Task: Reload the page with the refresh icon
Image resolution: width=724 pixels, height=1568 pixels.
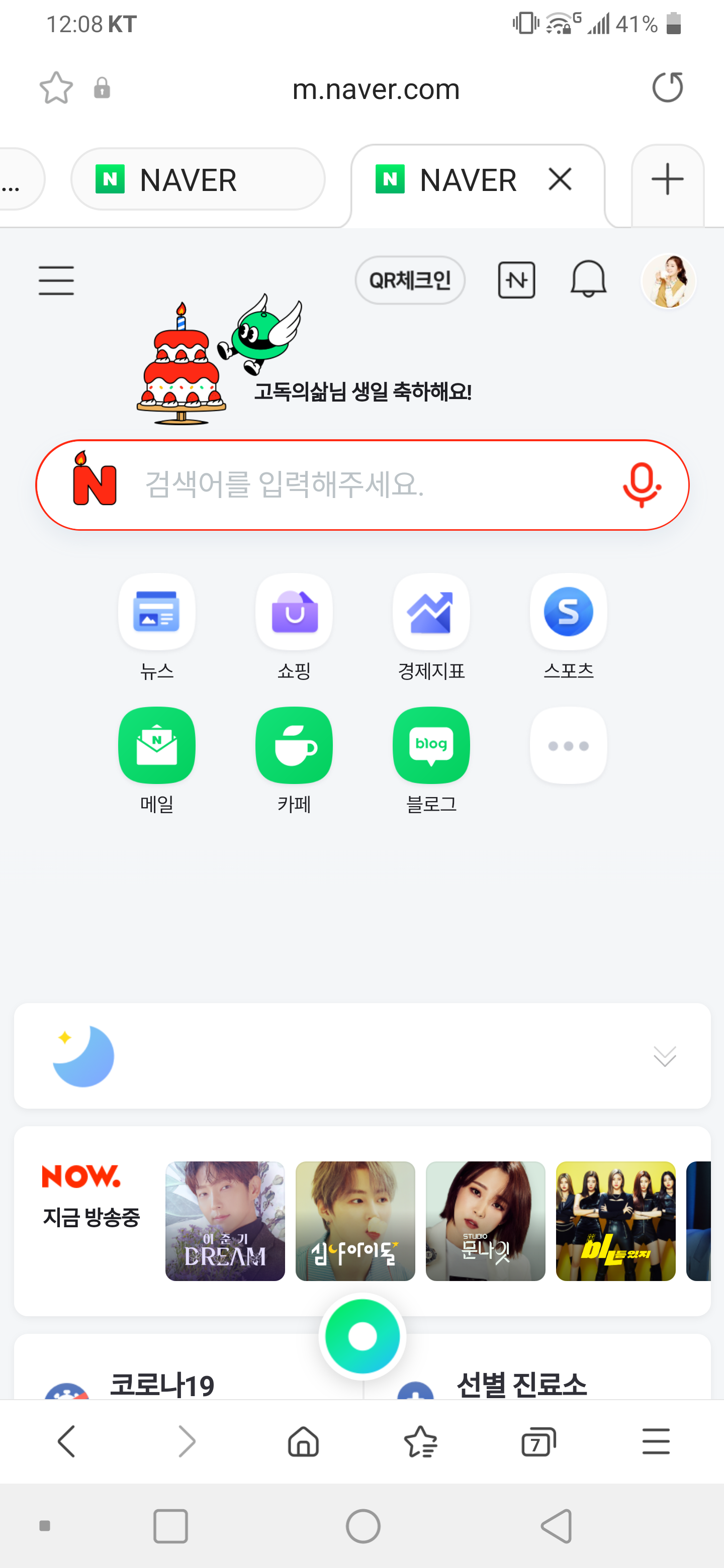Action: tap(667, 87)
